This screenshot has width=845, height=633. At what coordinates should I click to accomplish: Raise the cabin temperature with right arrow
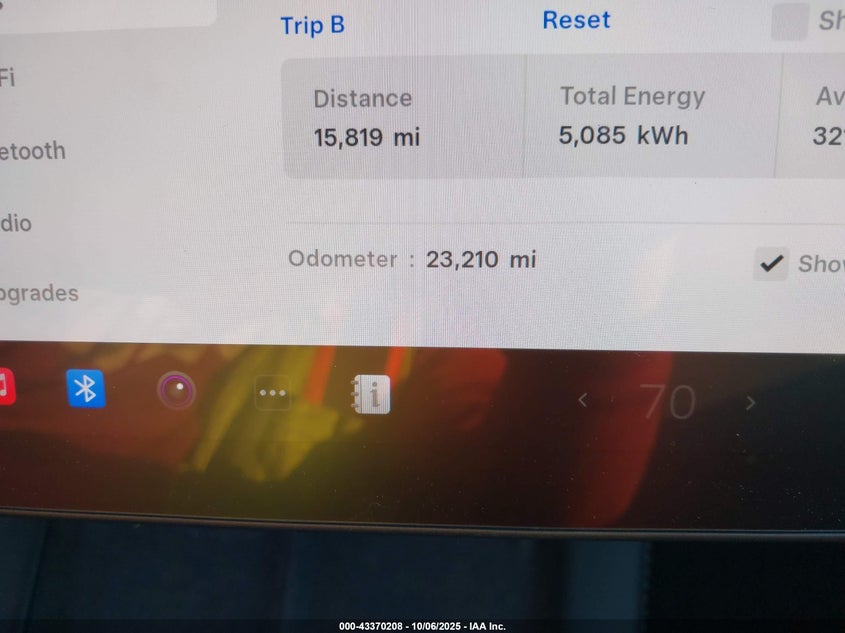point(751,403)
